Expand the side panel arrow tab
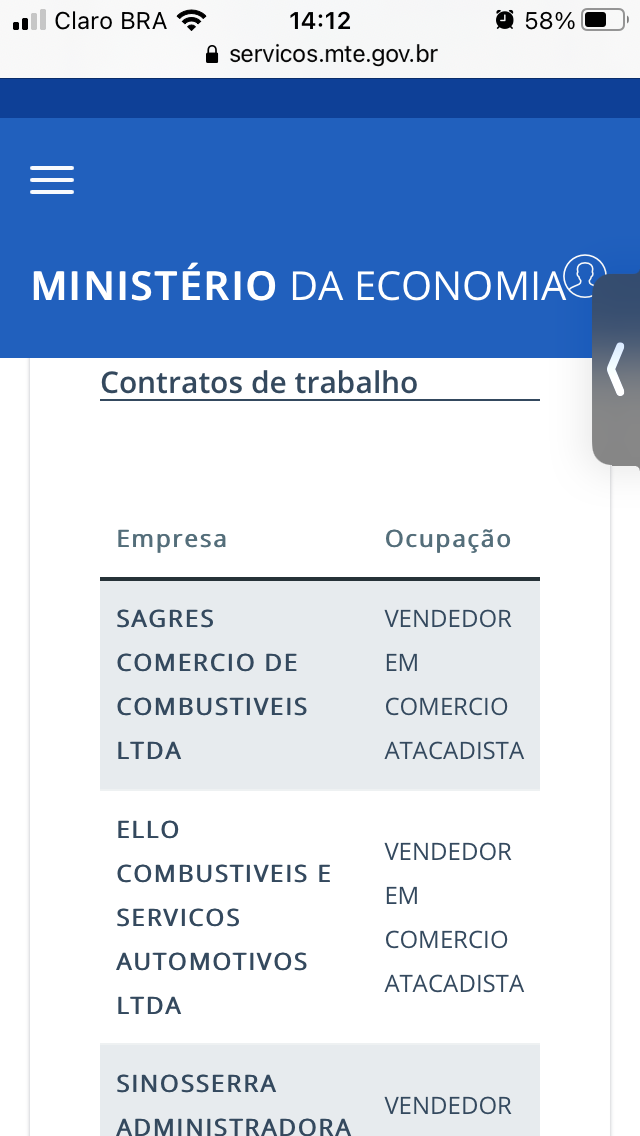 [616, 369]
